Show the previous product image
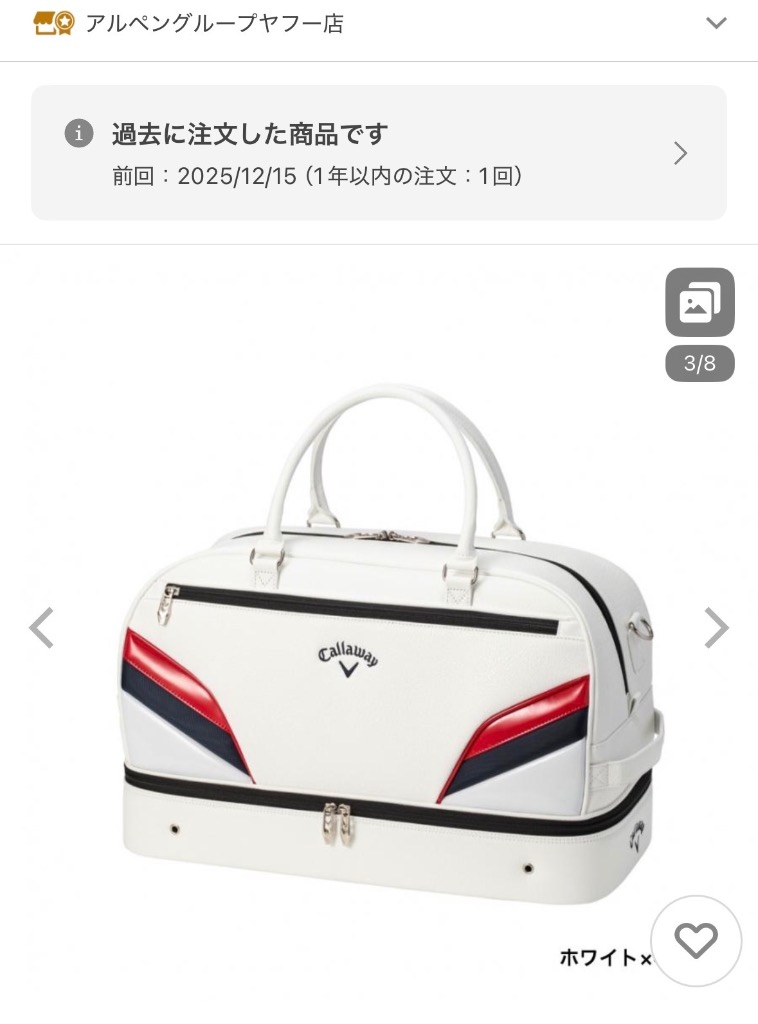 coord(41,628)
